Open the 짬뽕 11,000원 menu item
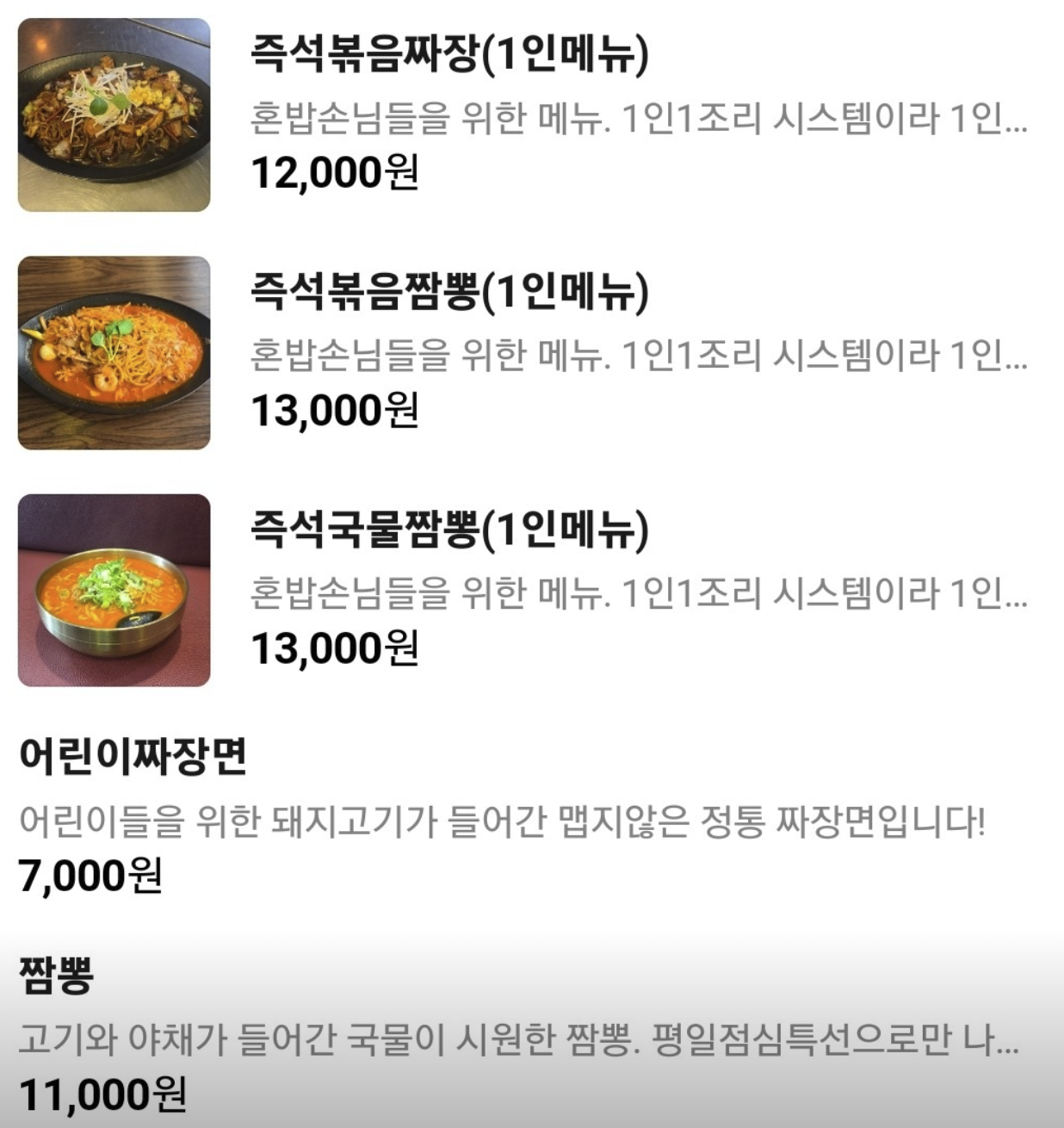Viewport: 1064px width, 1128px height. [57, 976]
